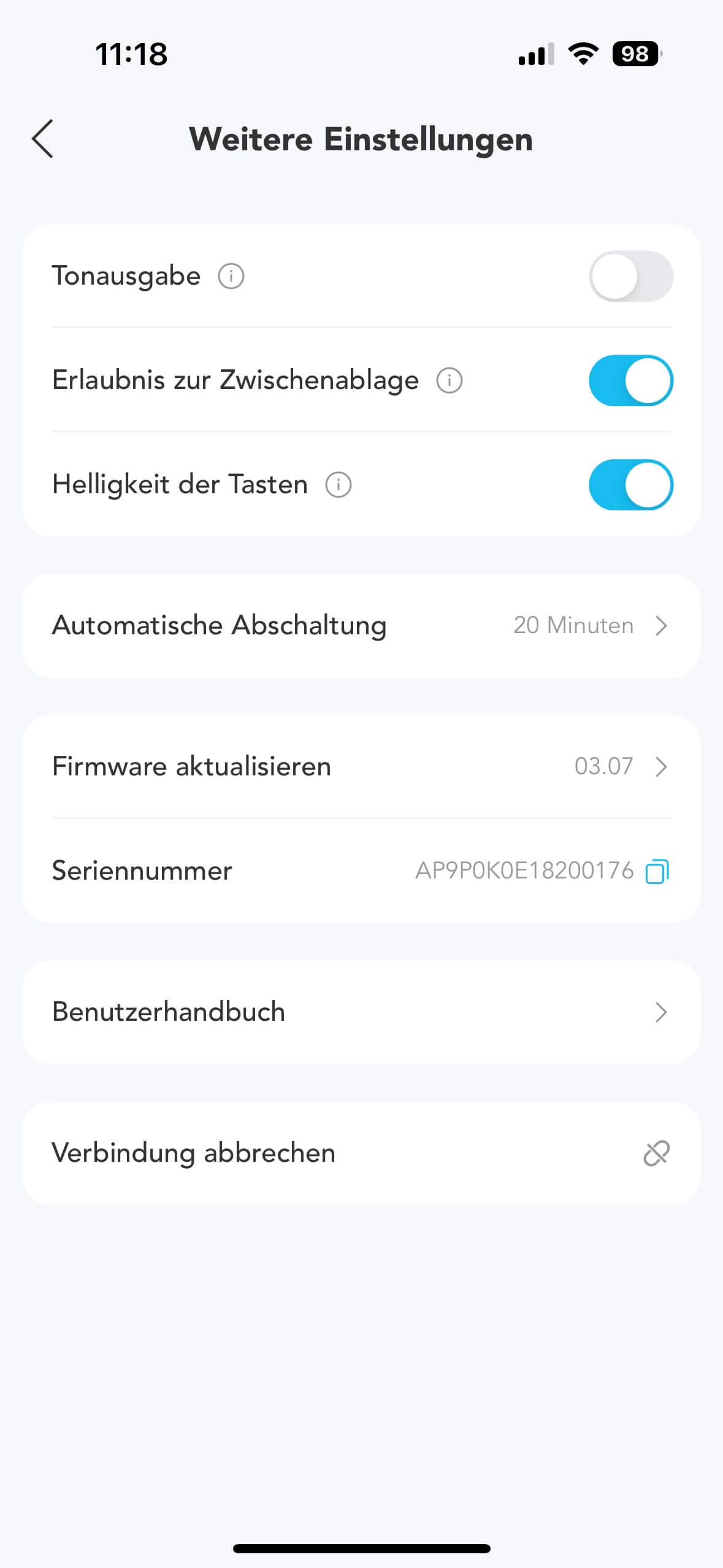
Task: Copy the Seriennummer to clipboard
Action: [x=657, y=871]
